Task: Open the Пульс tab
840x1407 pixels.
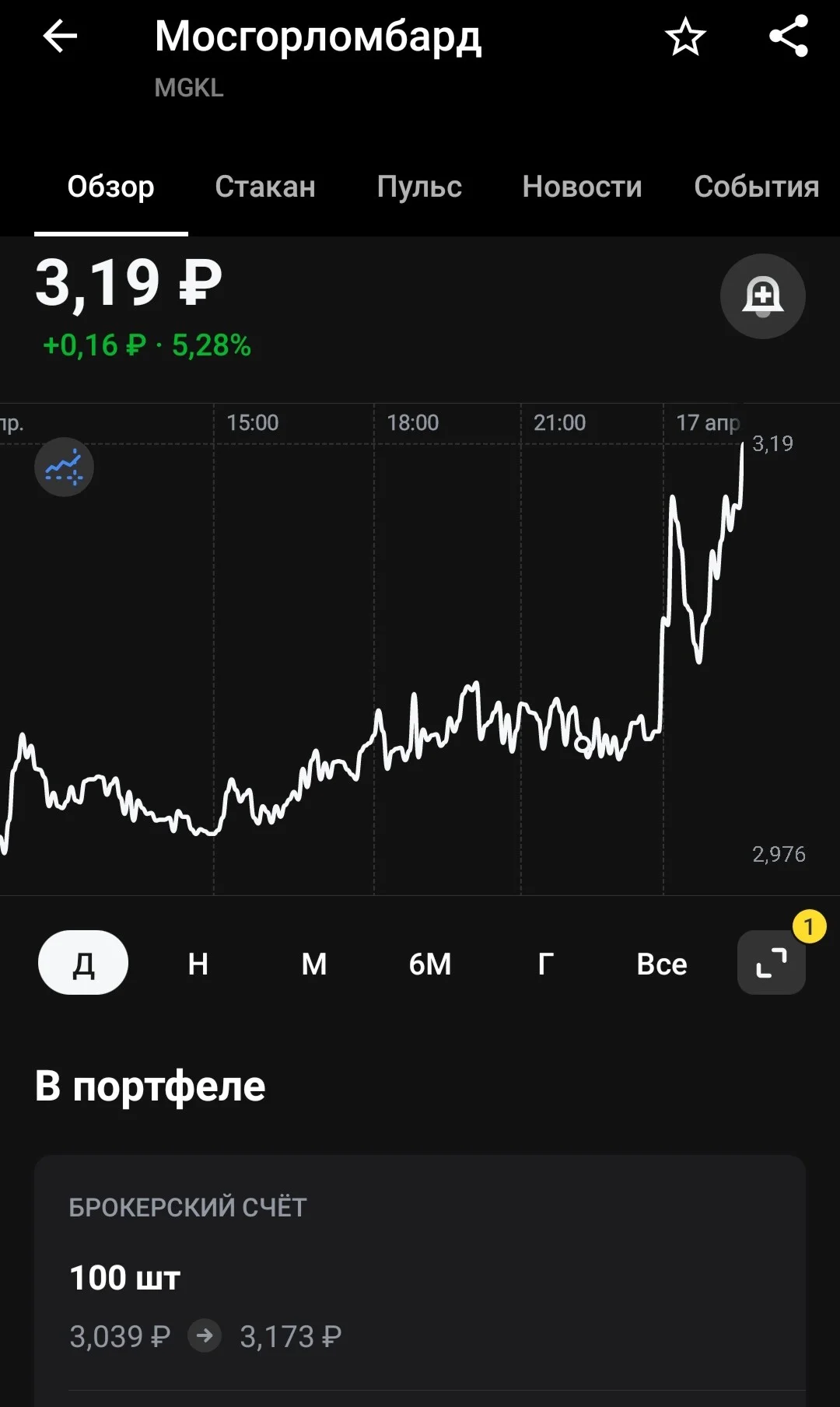Action: [x=419, y=187]
